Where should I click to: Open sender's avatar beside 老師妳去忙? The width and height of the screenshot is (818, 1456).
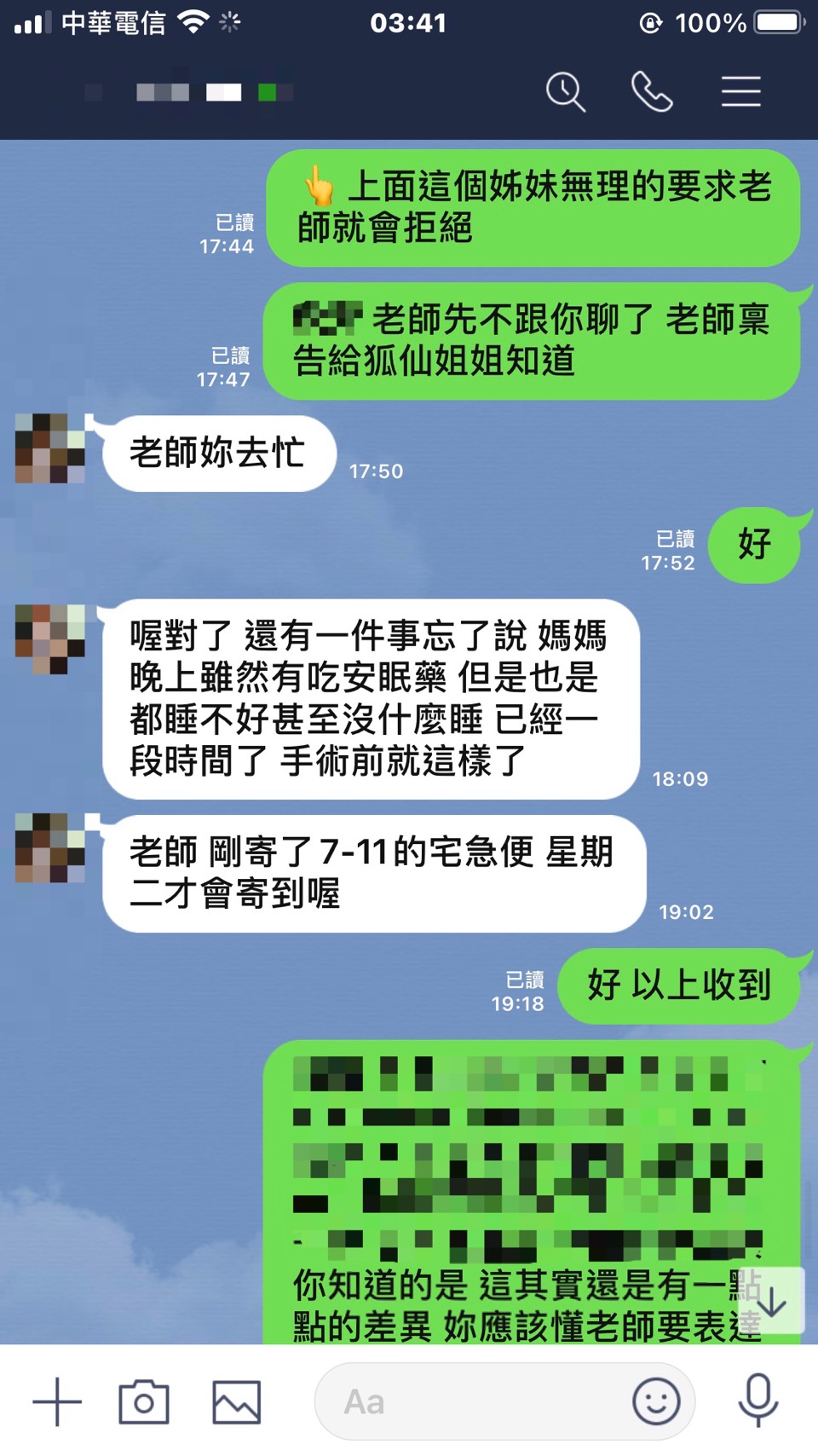click(50, 448)
